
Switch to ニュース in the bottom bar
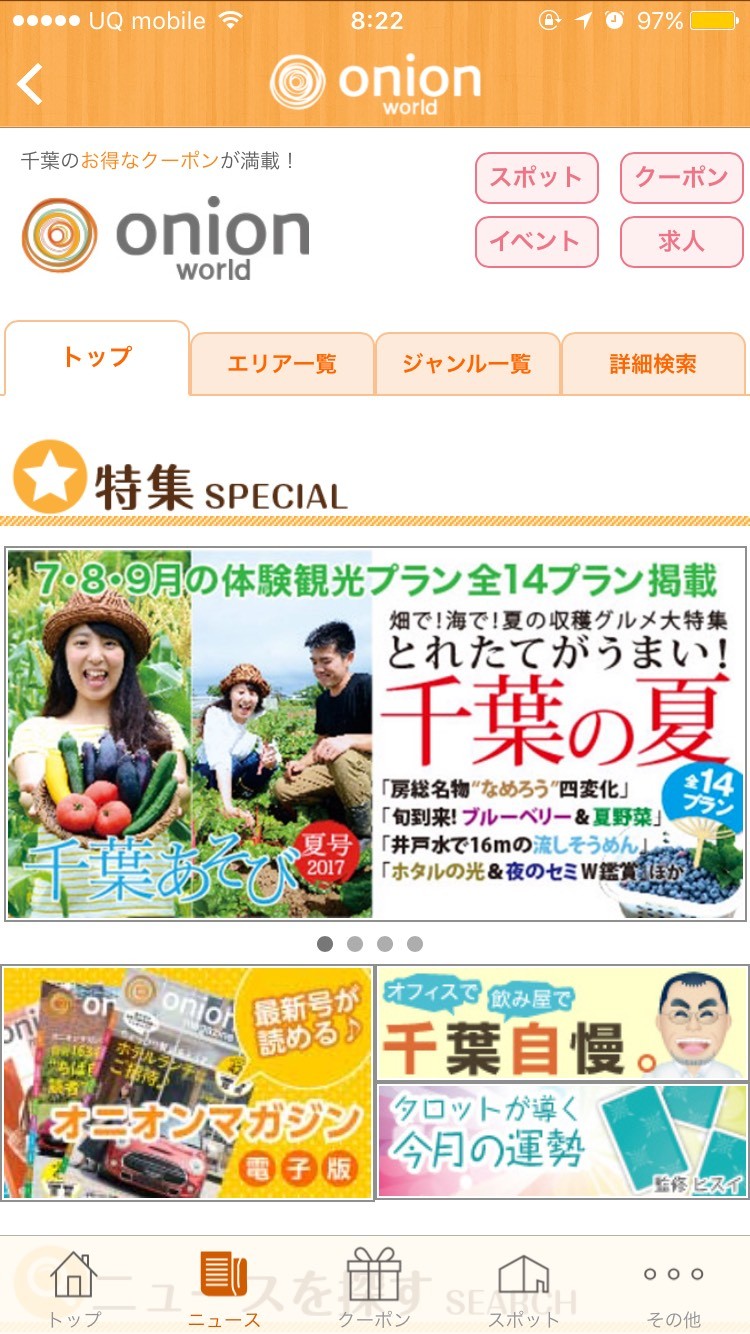[224, 1288]
